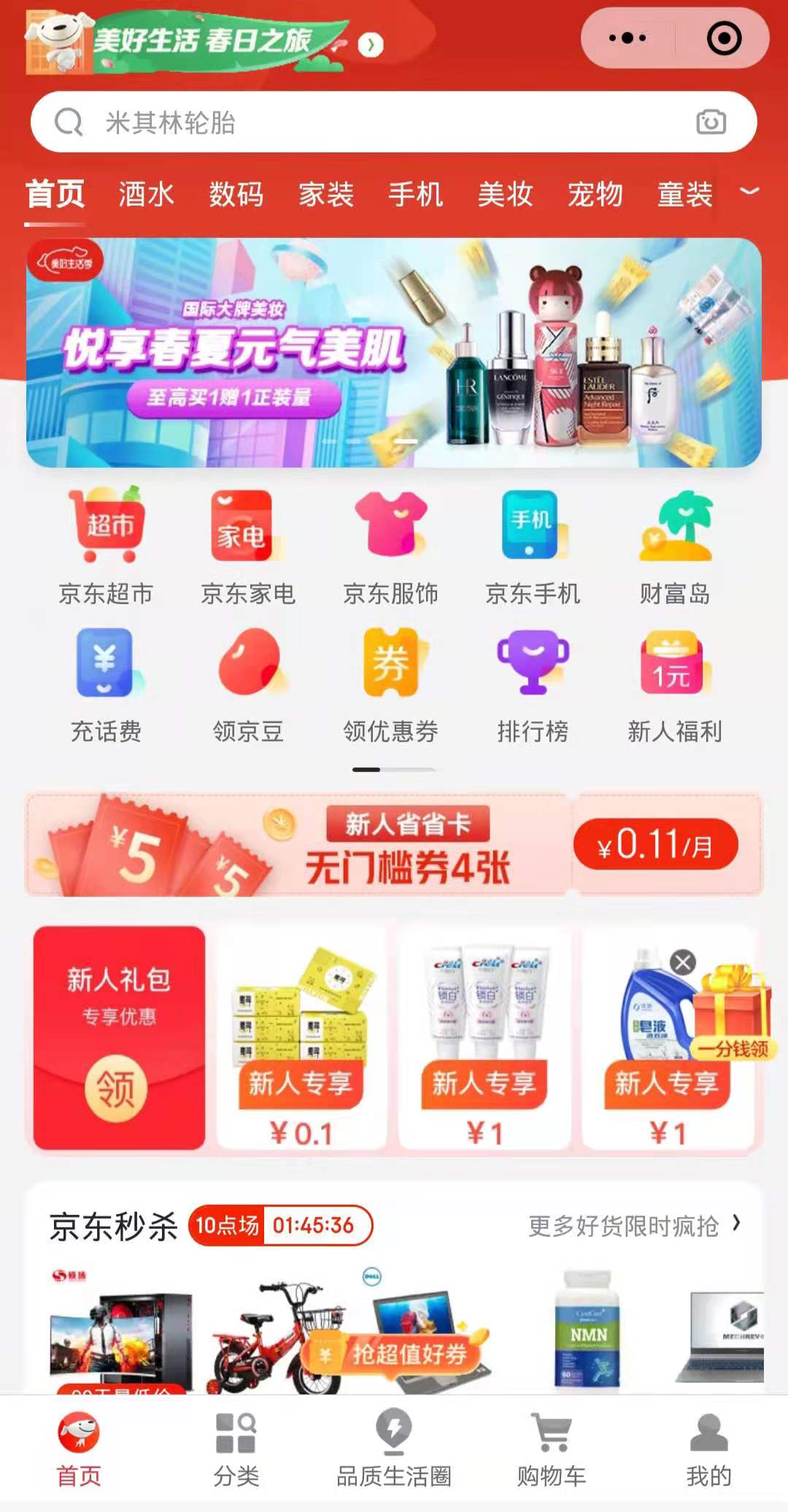This screenshot has width=788, height=1512.
Task: Close the mini program with the circle button
Action: click(724, 38)
